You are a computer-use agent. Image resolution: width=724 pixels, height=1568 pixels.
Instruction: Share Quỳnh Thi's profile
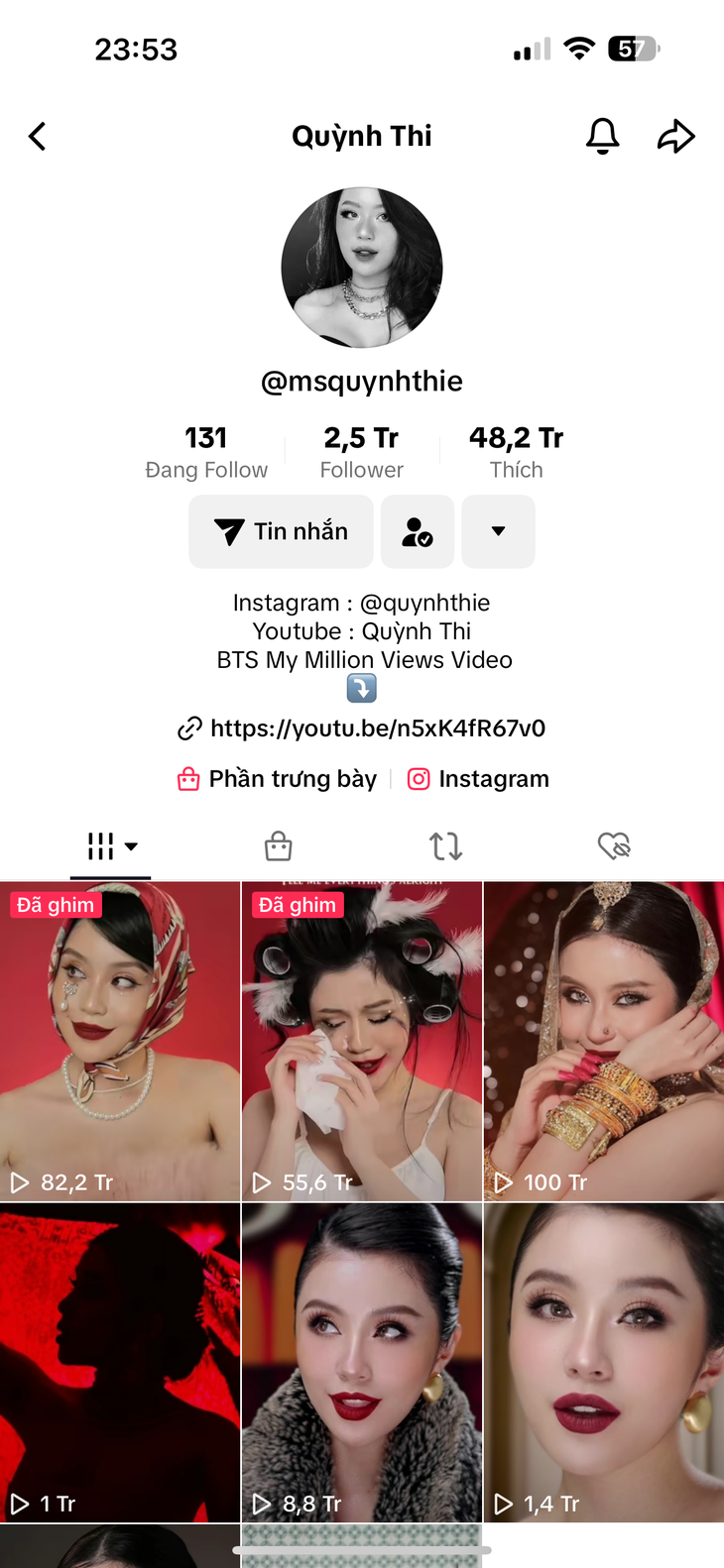coord(676,137)
